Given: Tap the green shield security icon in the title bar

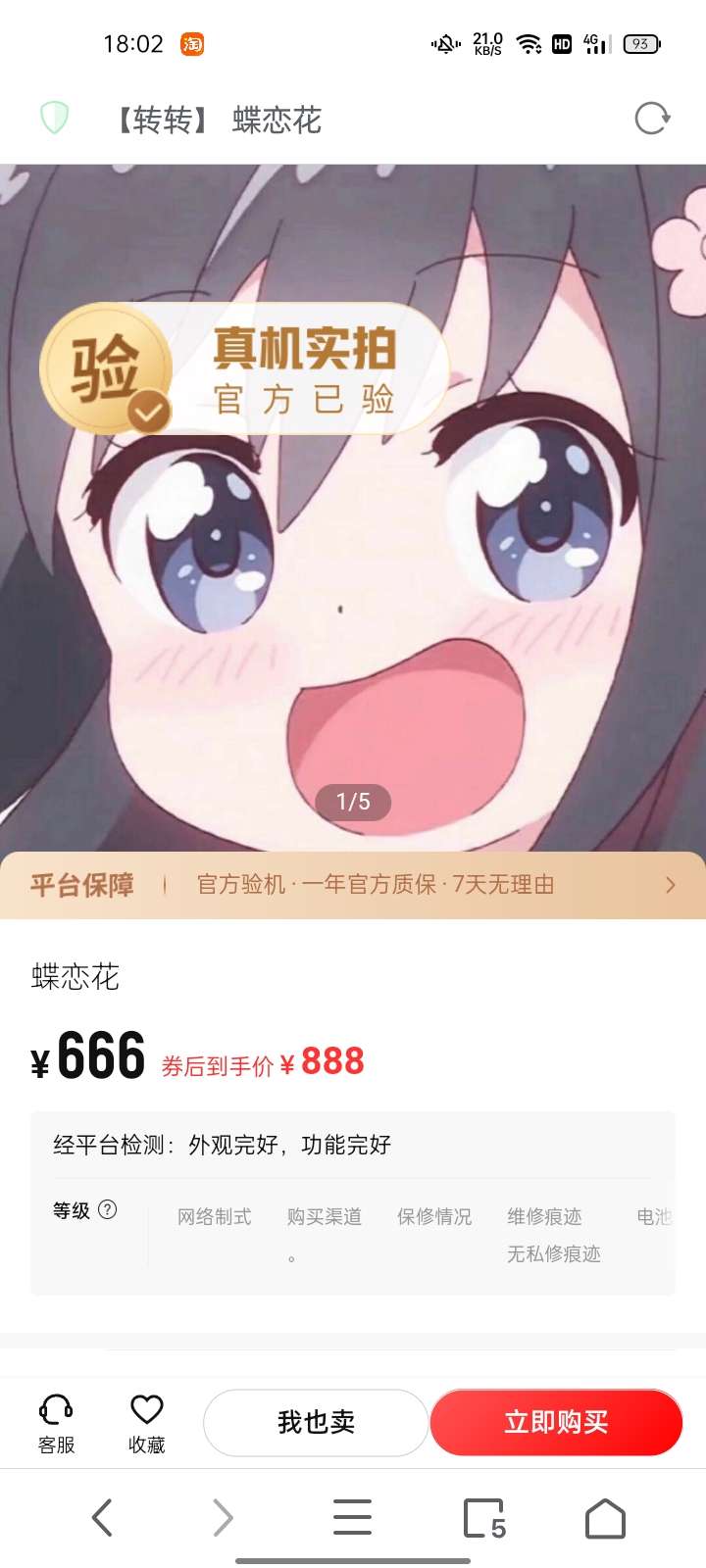Looking at the screenshot, I should (x=56, y=120).
